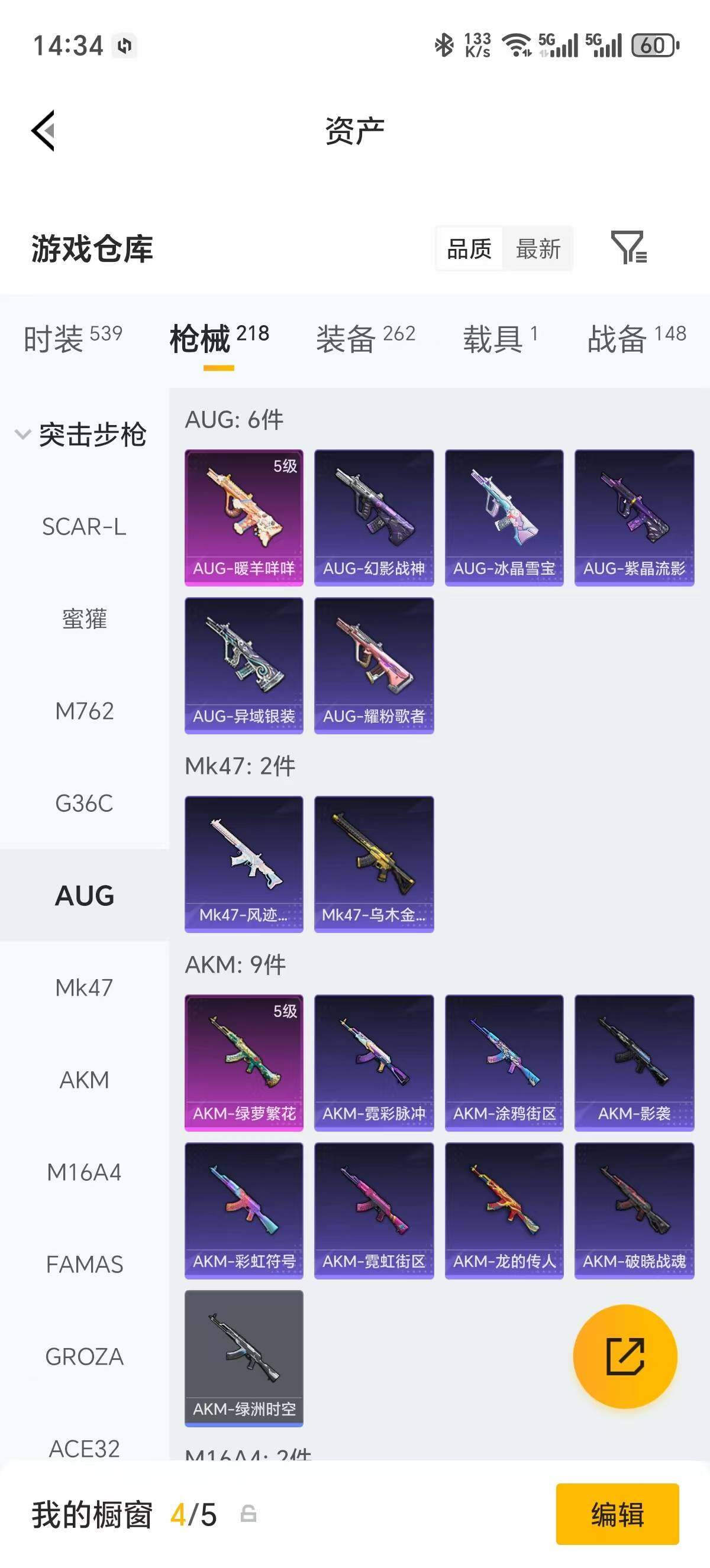Open the filter icon beside 最新
This screenshot has width=710, height=1568.
pos(628,248)
